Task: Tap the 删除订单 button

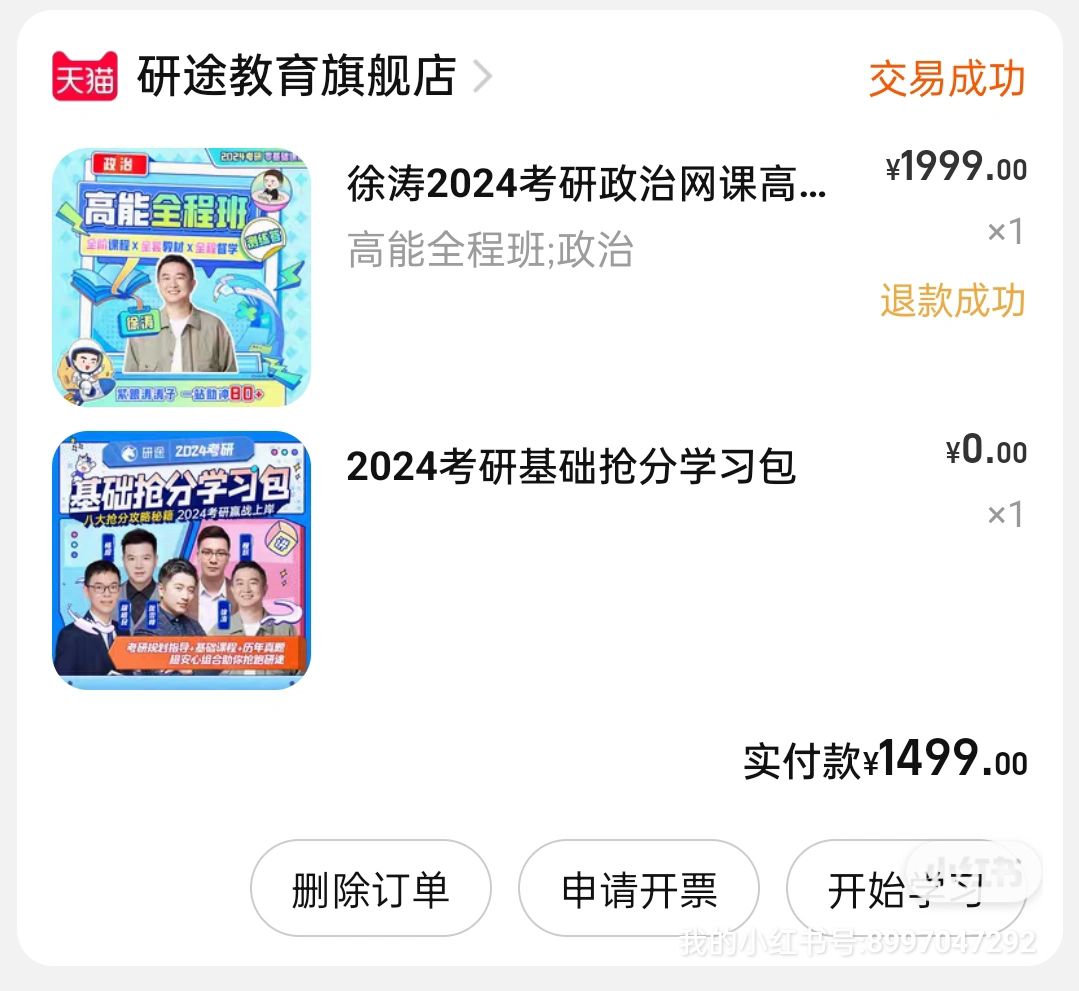Action: click(371, 888)
